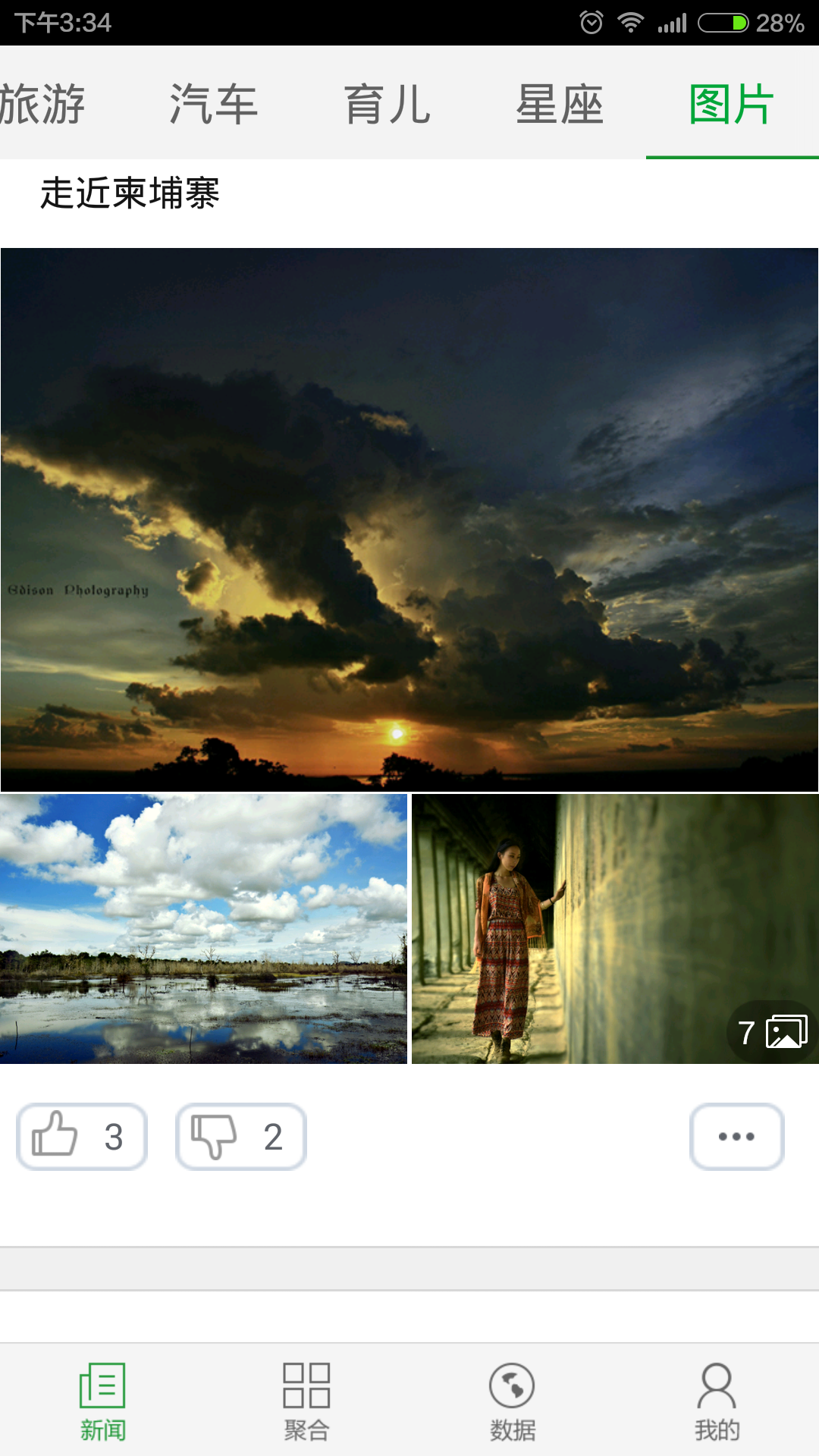The height and width of the screenshot is (1456, 819).
Task: Switch to the 汽车 top tab
Action: pos(214,104)
